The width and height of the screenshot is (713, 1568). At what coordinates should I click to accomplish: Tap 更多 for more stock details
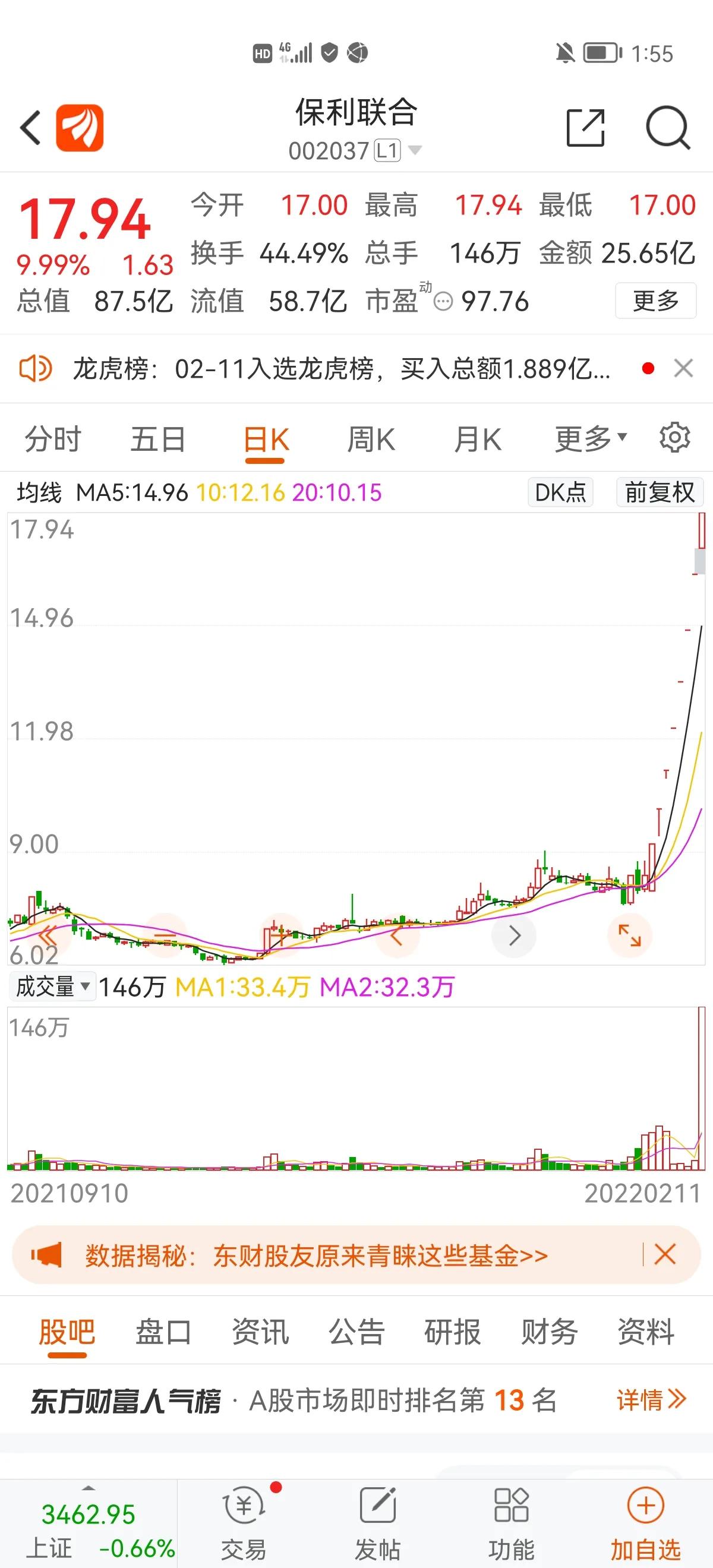[x=656, y=301]
